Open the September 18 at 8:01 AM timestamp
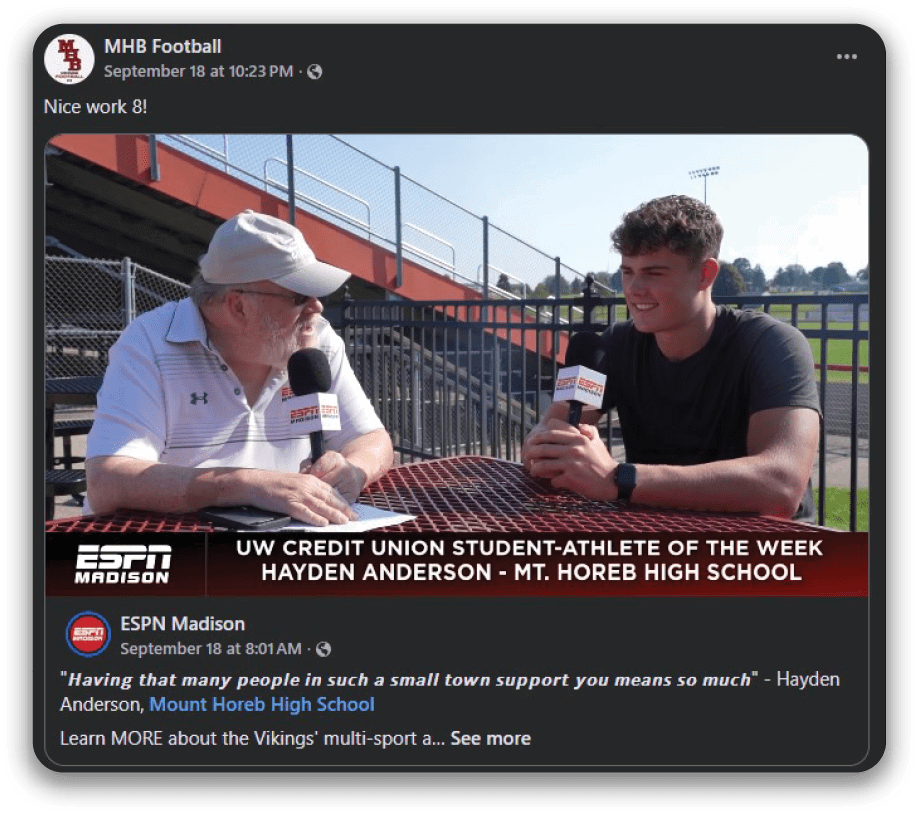This screenshot has width=919, height=814. click(x=210, y=649)
